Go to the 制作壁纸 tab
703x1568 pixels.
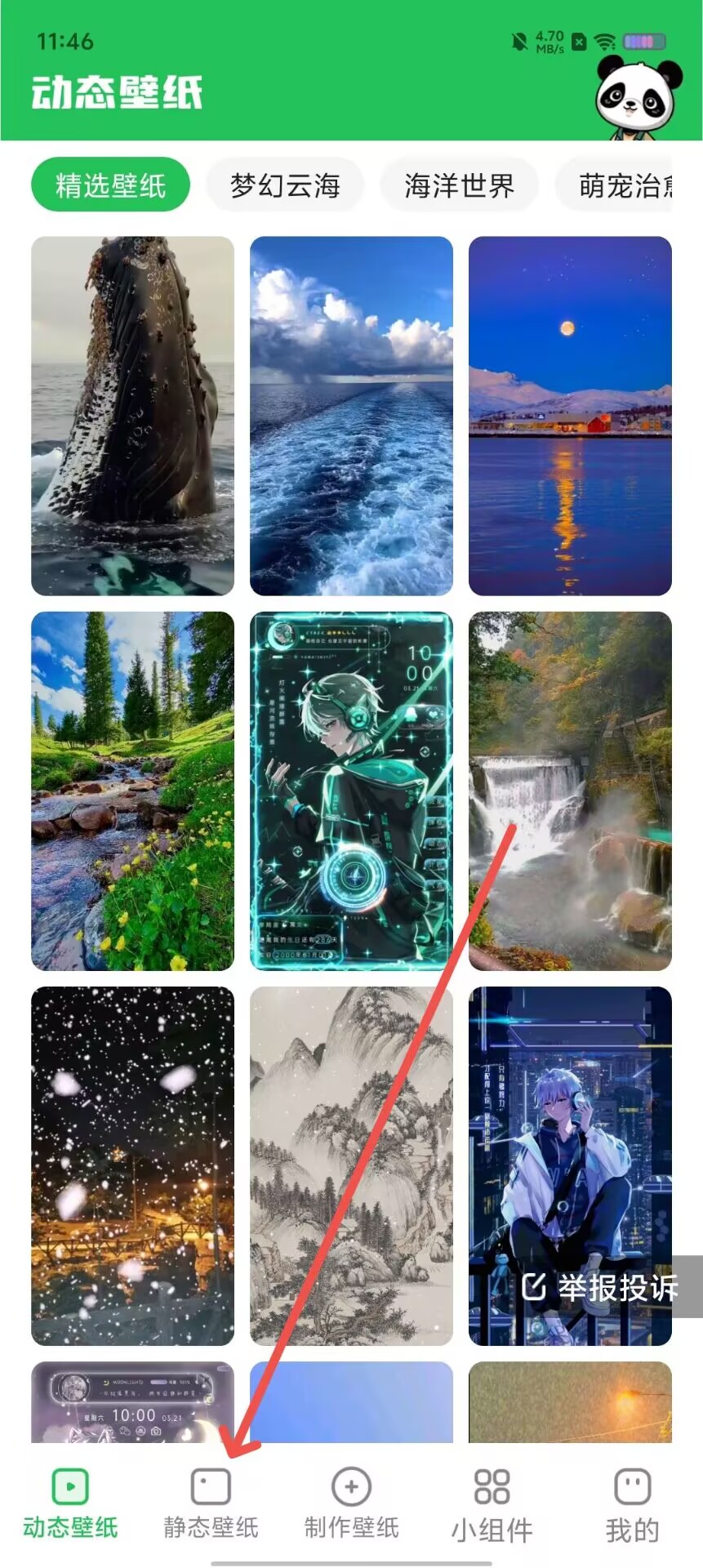[x=351, y=1504]
